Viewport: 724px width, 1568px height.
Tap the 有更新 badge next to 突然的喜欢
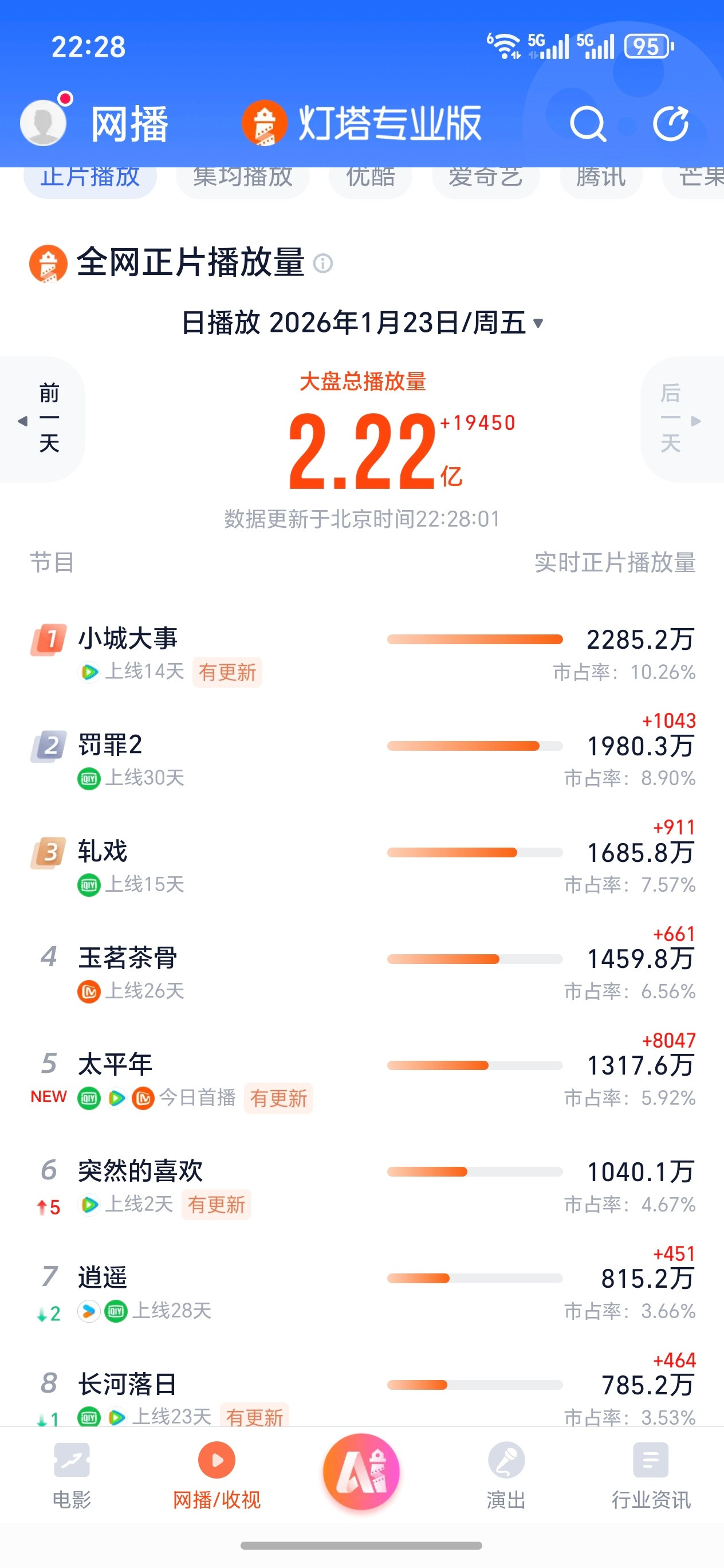217,1205
